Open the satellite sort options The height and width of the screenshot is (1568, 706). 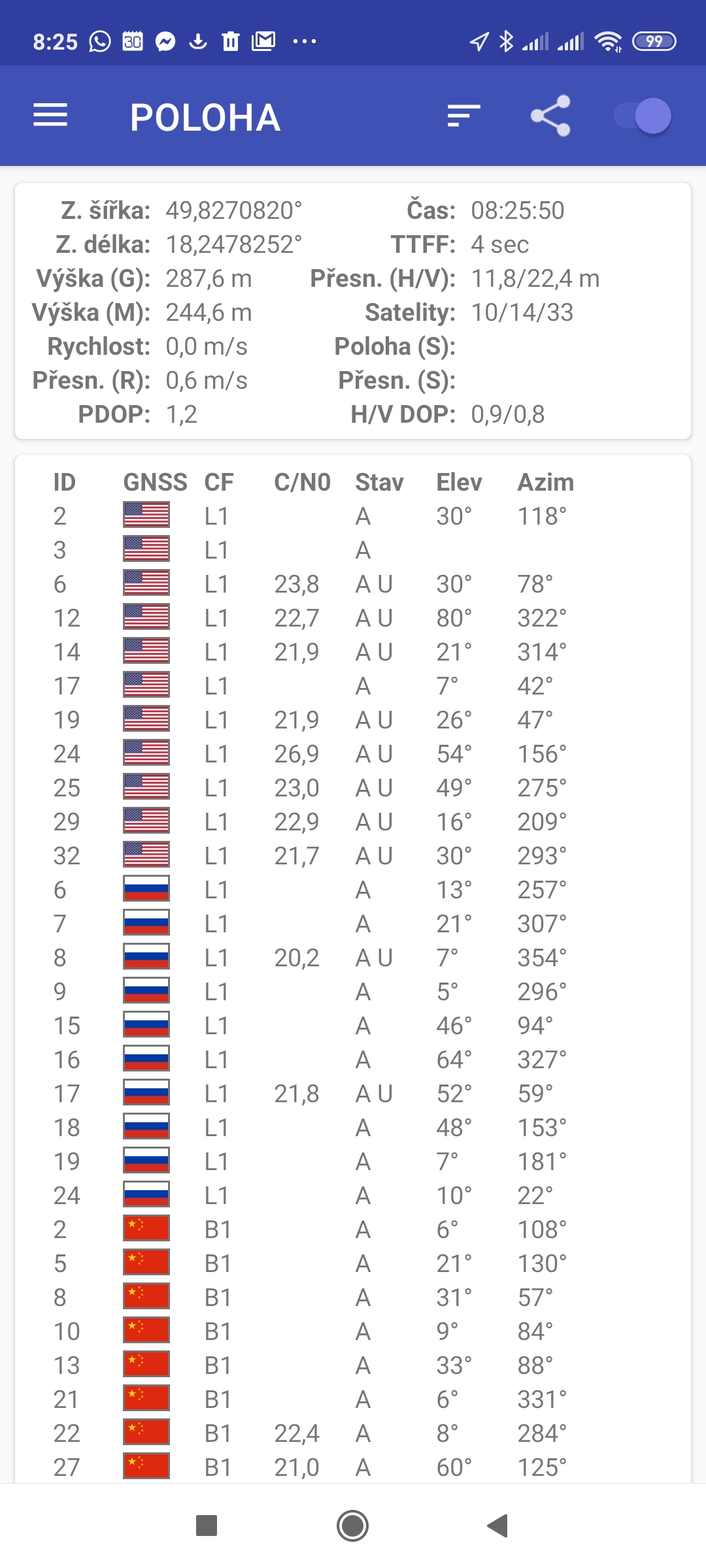point(463,116)
